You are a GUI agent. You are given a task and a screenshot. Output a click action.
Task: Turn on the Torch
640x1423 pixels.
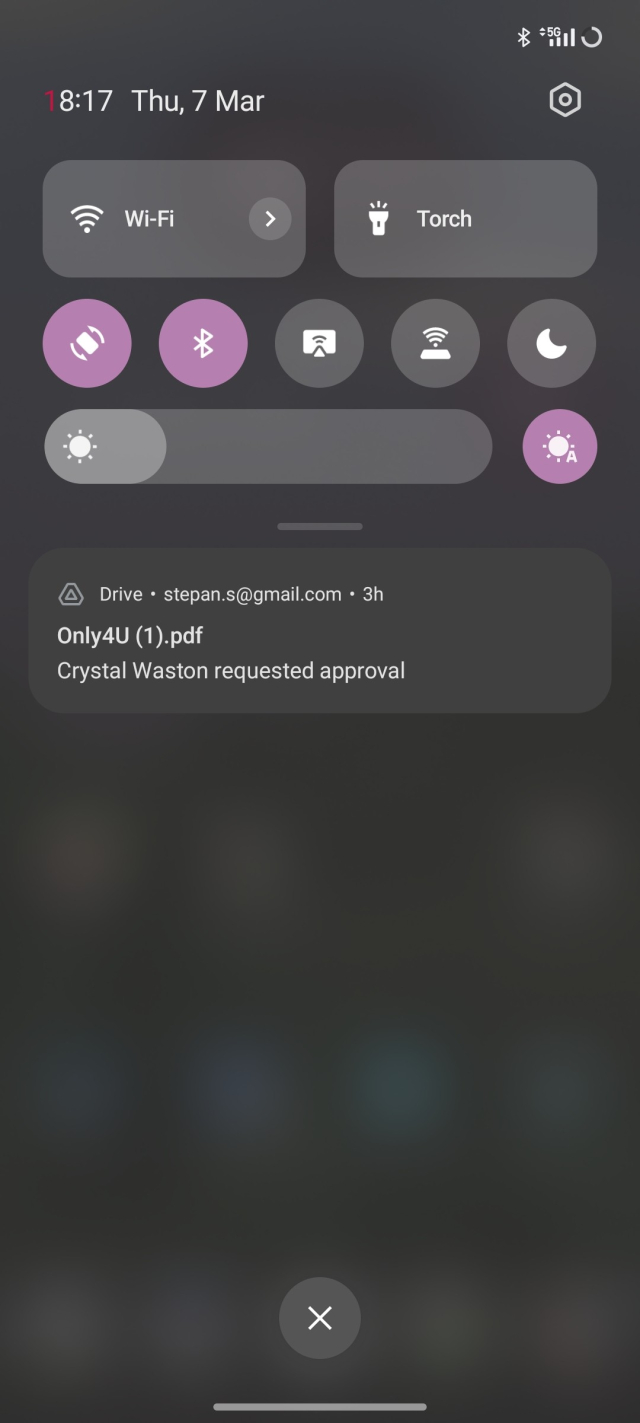(465, 219)
